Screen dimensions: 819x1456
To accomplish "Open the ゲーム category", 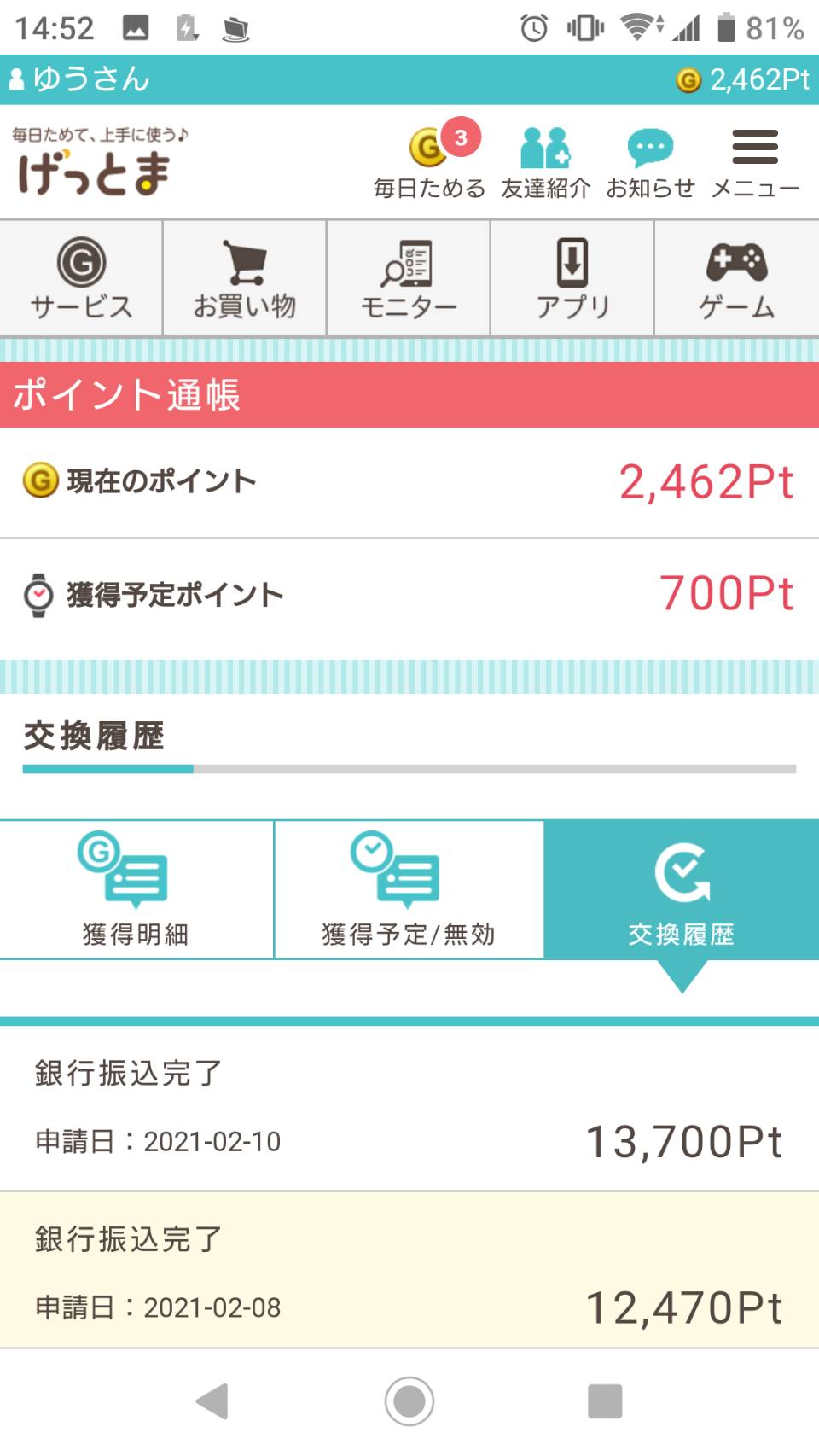I will coord(737,277).
